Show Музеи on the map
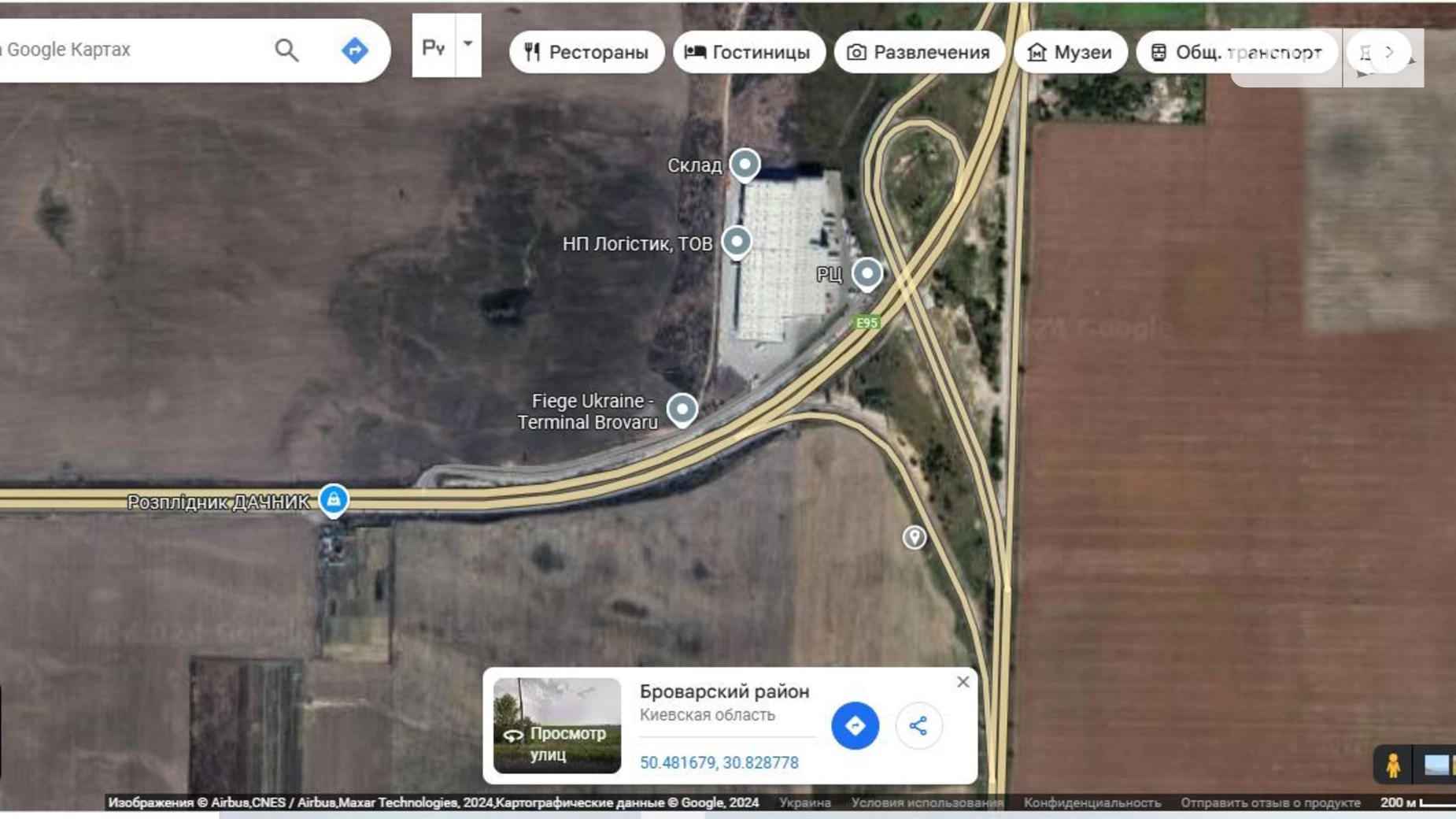This screenshot has height=819, width=1456. pos(1070,52)
